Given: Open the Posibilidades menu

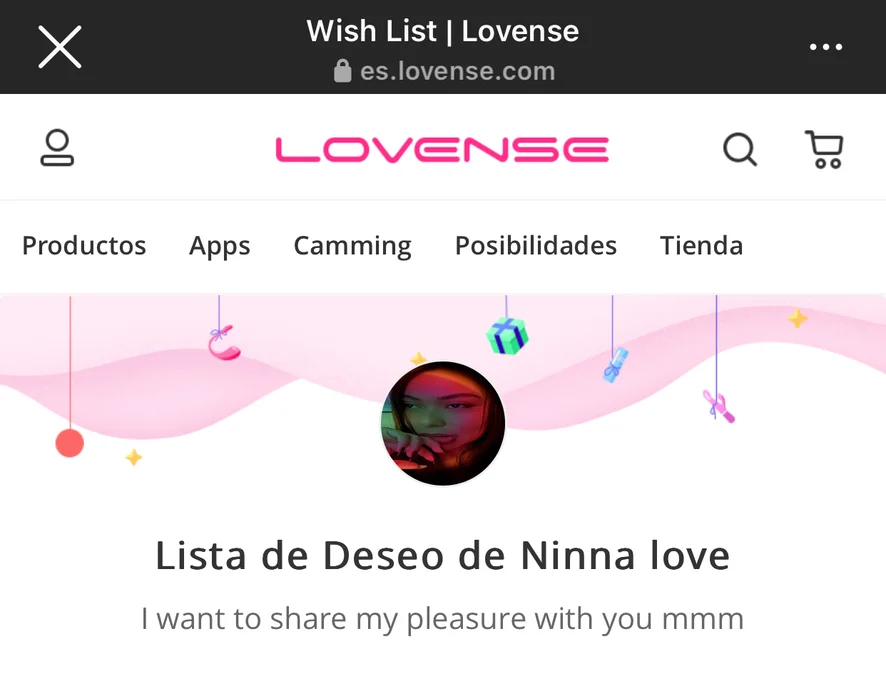Looking at the screenshot, I should tap(536, 246).
